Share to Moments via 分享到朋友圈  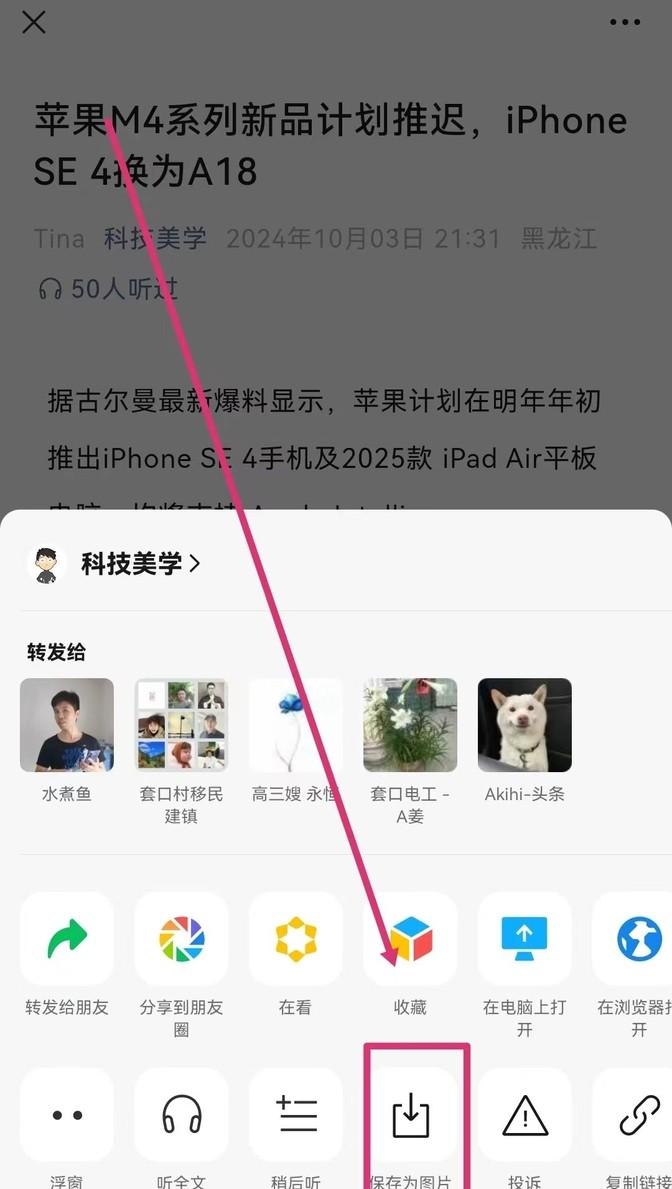tap(181, 939)
